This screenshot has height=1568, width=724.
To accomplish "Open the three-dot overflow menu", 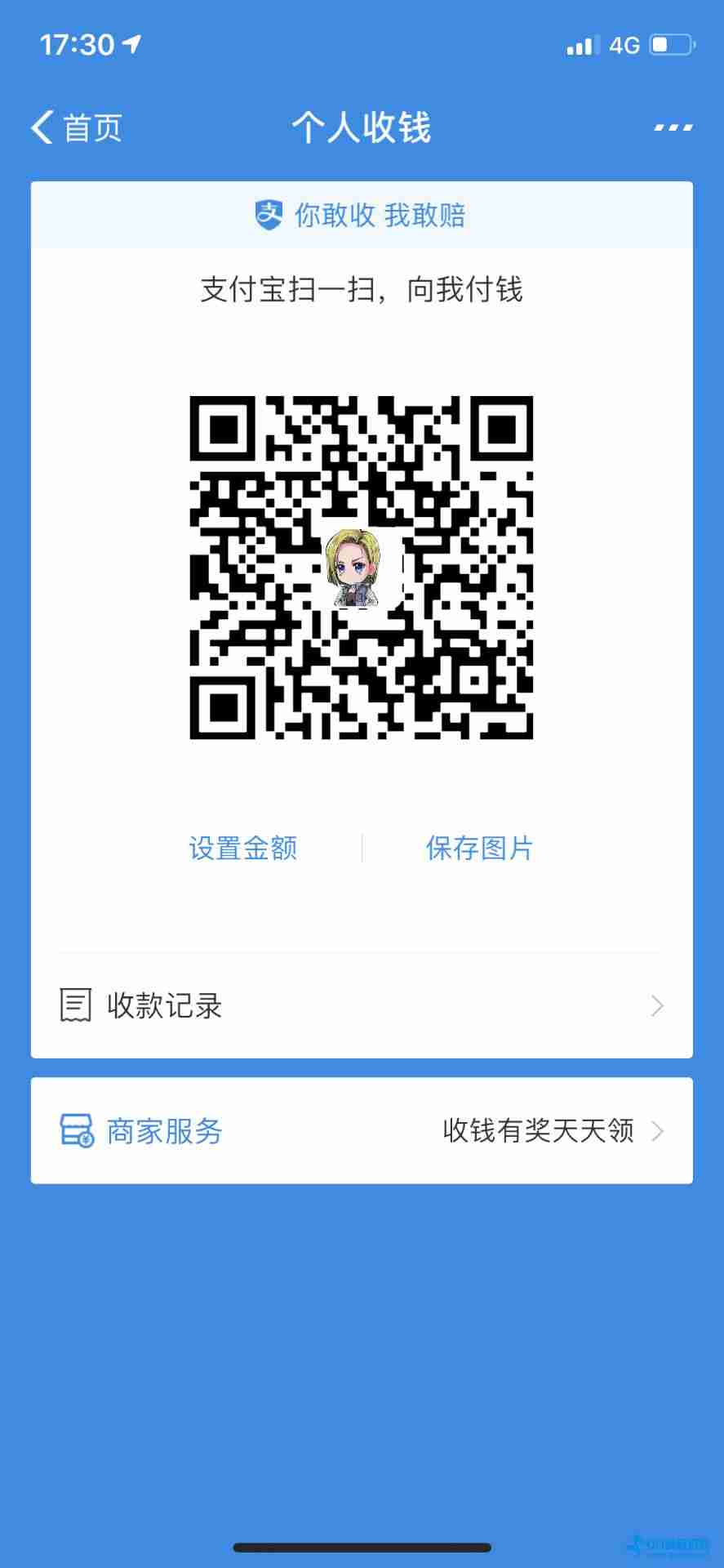I will 673,128.
